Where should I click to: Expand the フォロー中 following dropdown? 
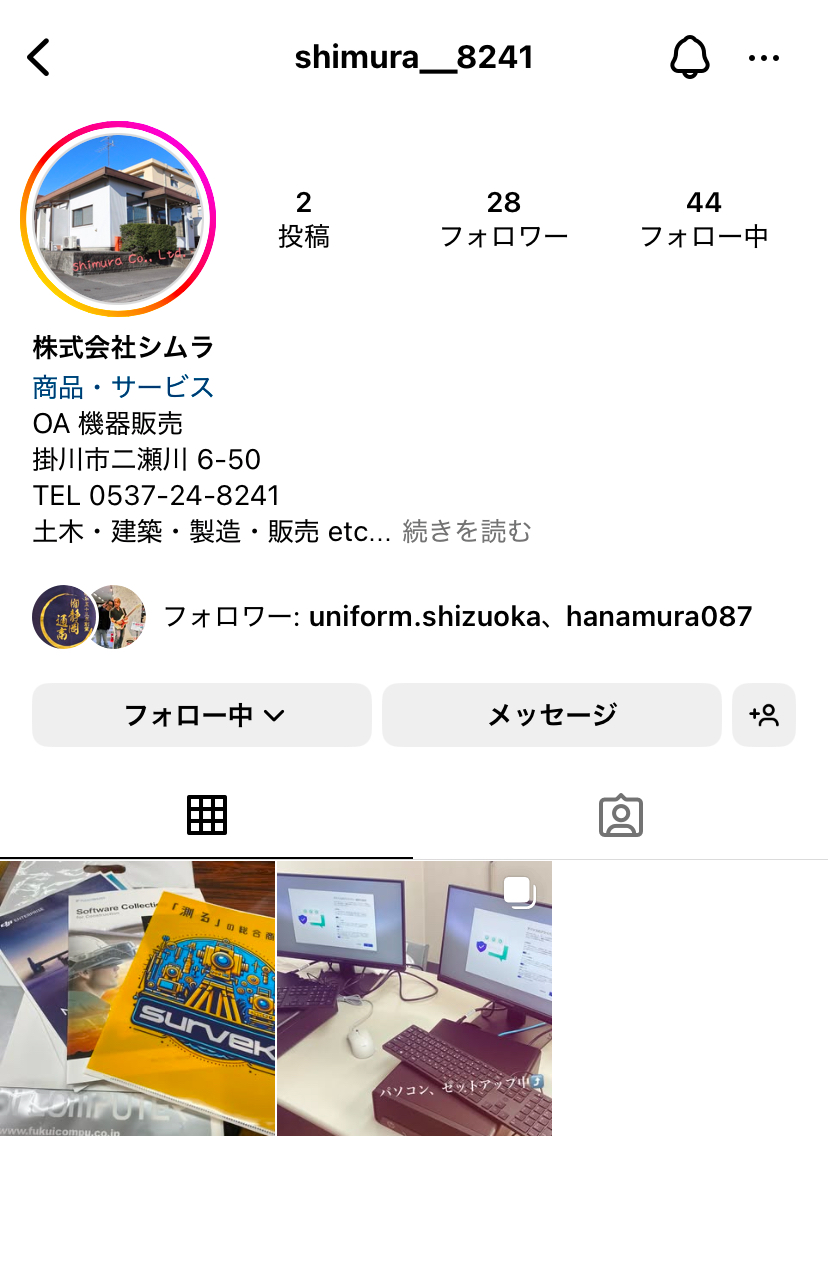click(x=201, y=714)
